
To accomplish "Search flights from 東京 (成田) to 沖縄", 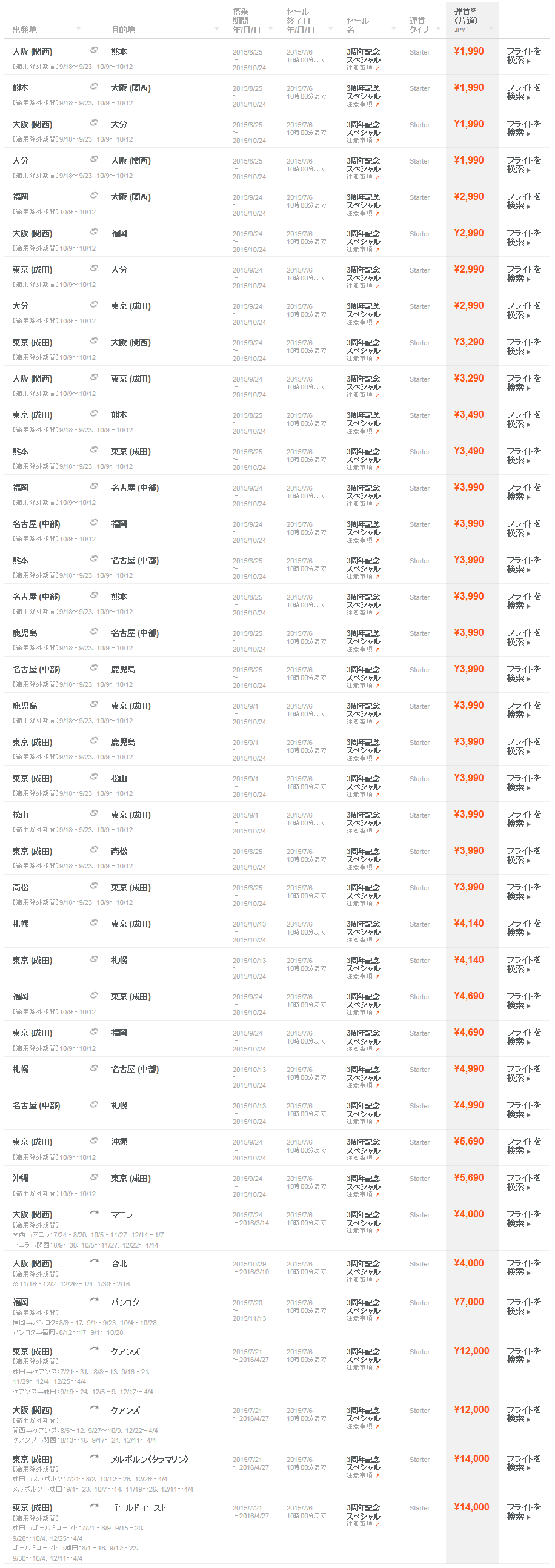I will pyautogui.click(x=523, y=1146).
